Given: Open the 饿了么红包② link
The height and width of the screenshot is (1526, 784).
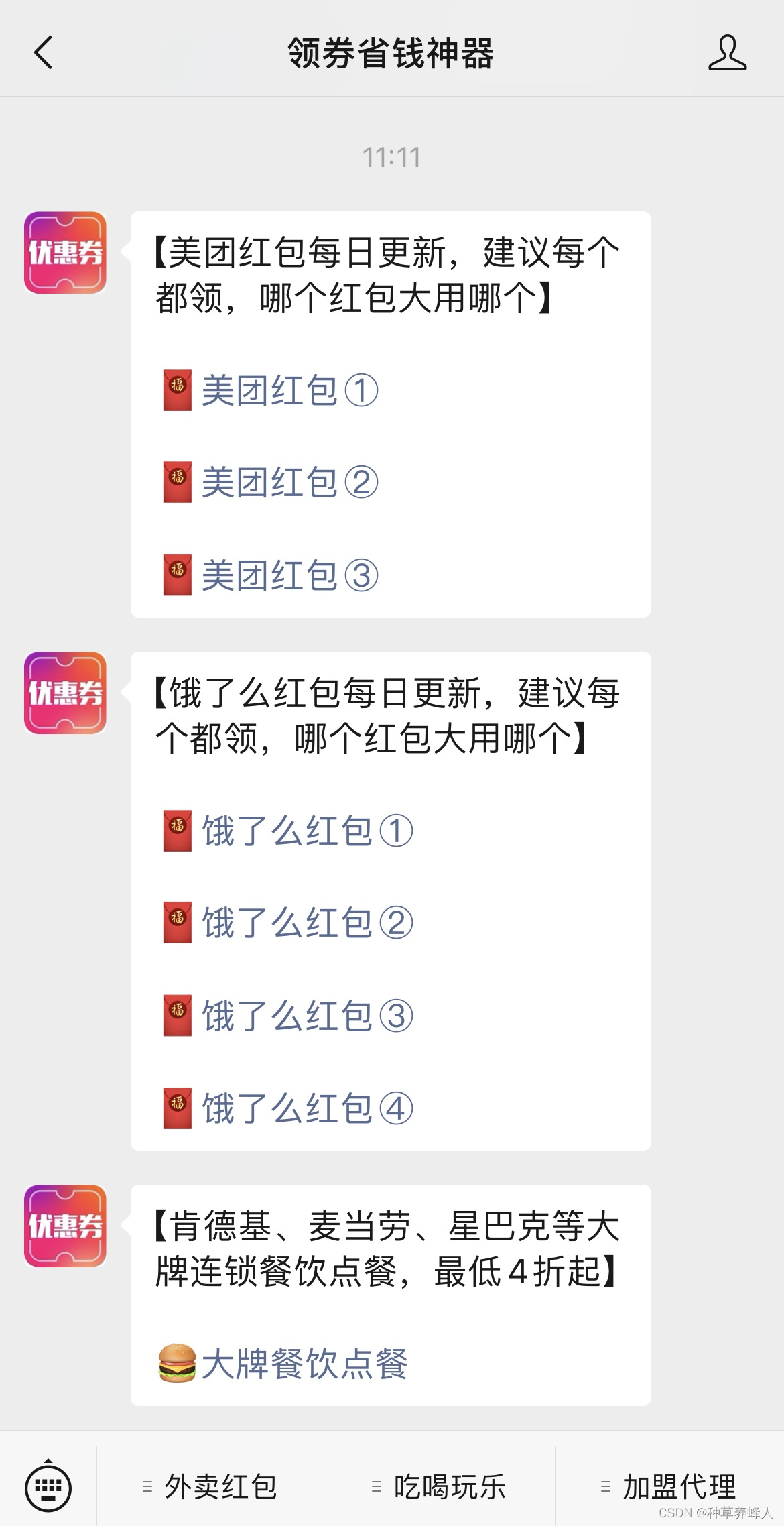Looking at the screenshot, I should click(x=308, y=923).
